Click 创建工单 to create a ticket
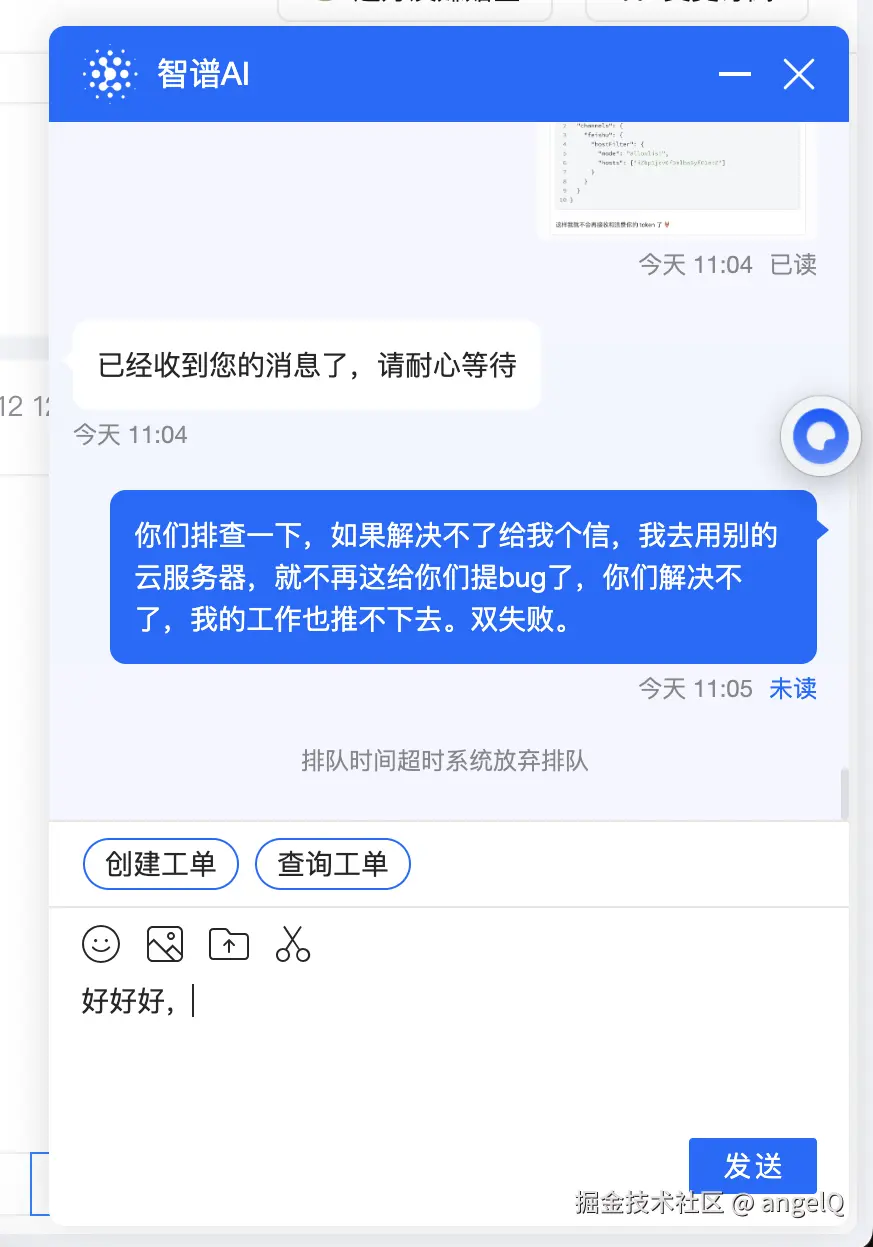This screenshot has width=873, height=1247. coord(160,864)
